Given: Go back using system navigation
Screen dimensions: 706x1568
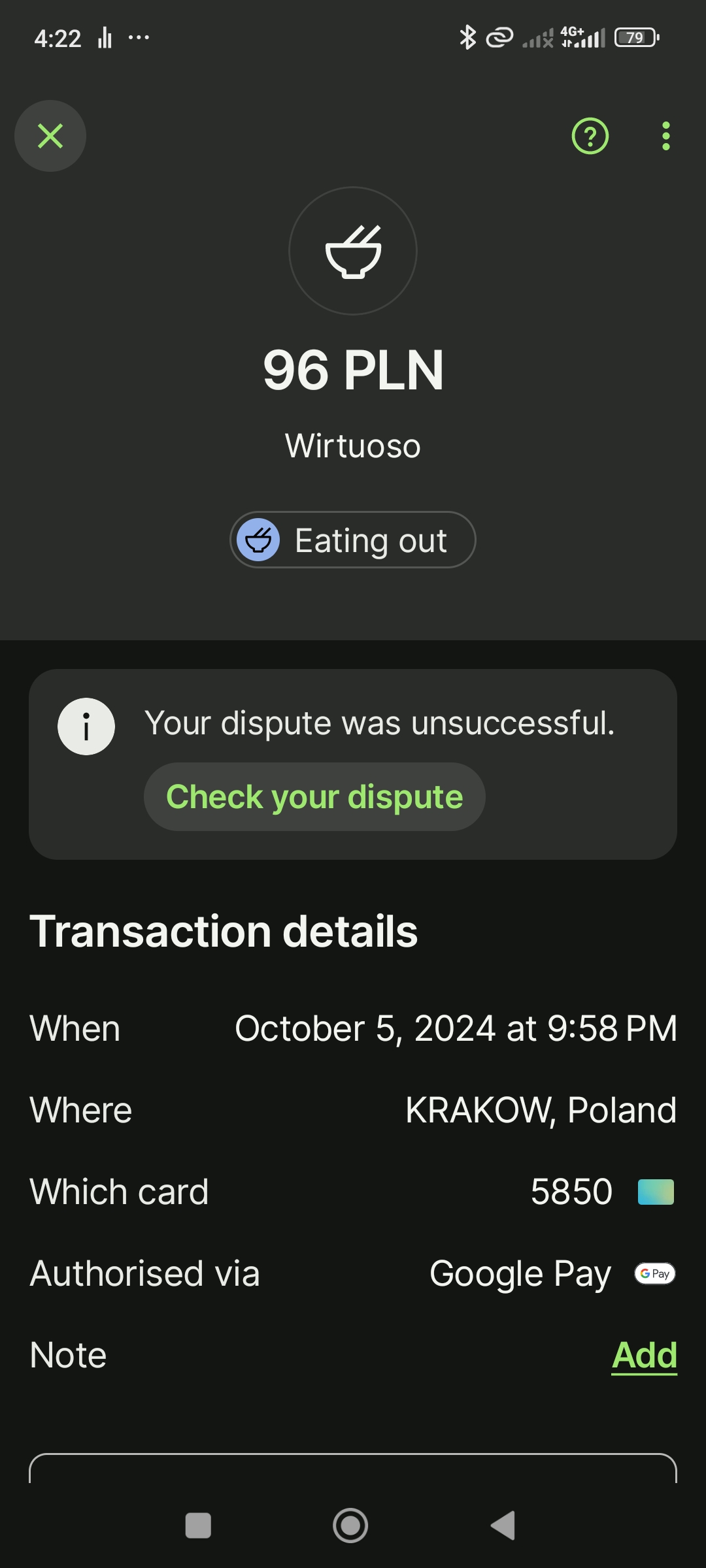Looking at the screenshot, I should coord(503,1526).
